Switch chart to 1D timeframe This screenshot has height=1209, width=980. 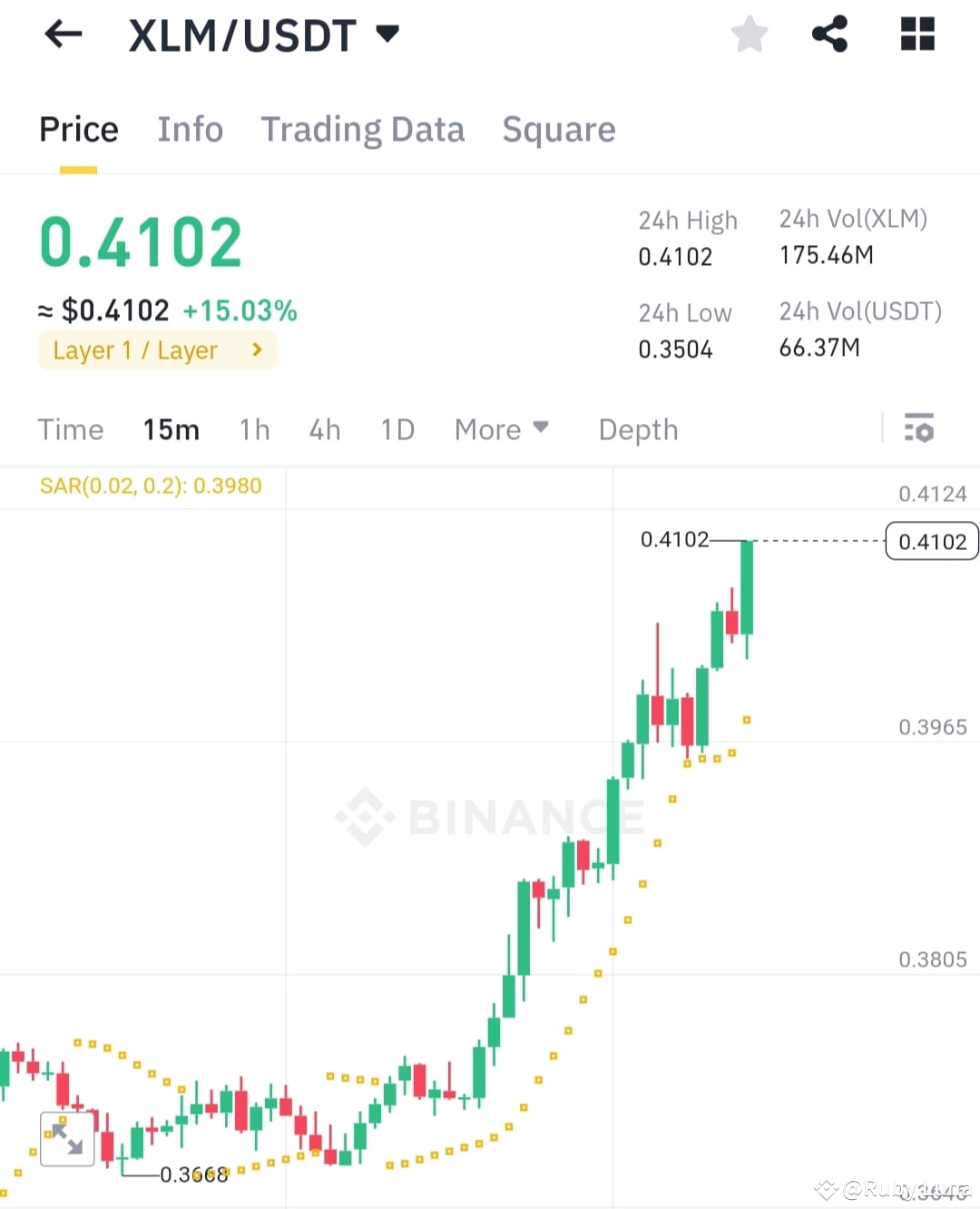click(x=397, y=429)
